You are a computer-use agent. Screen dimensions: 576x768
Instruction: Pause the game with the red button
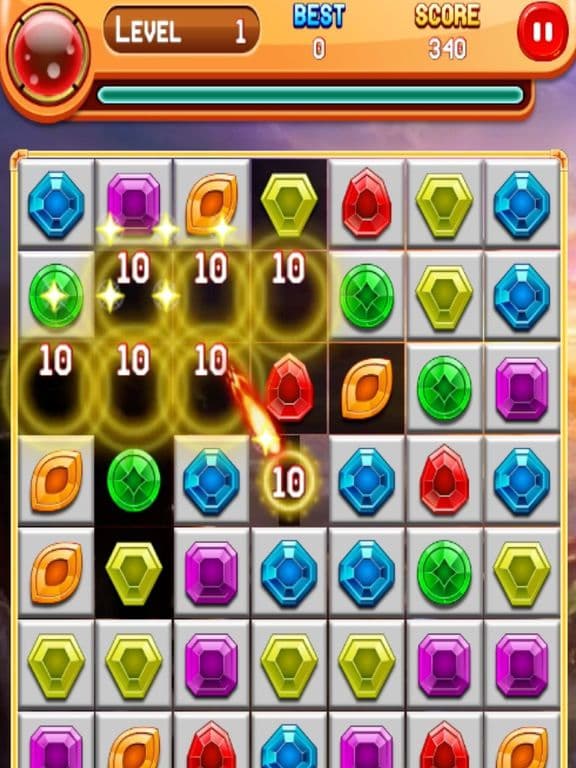543,31
